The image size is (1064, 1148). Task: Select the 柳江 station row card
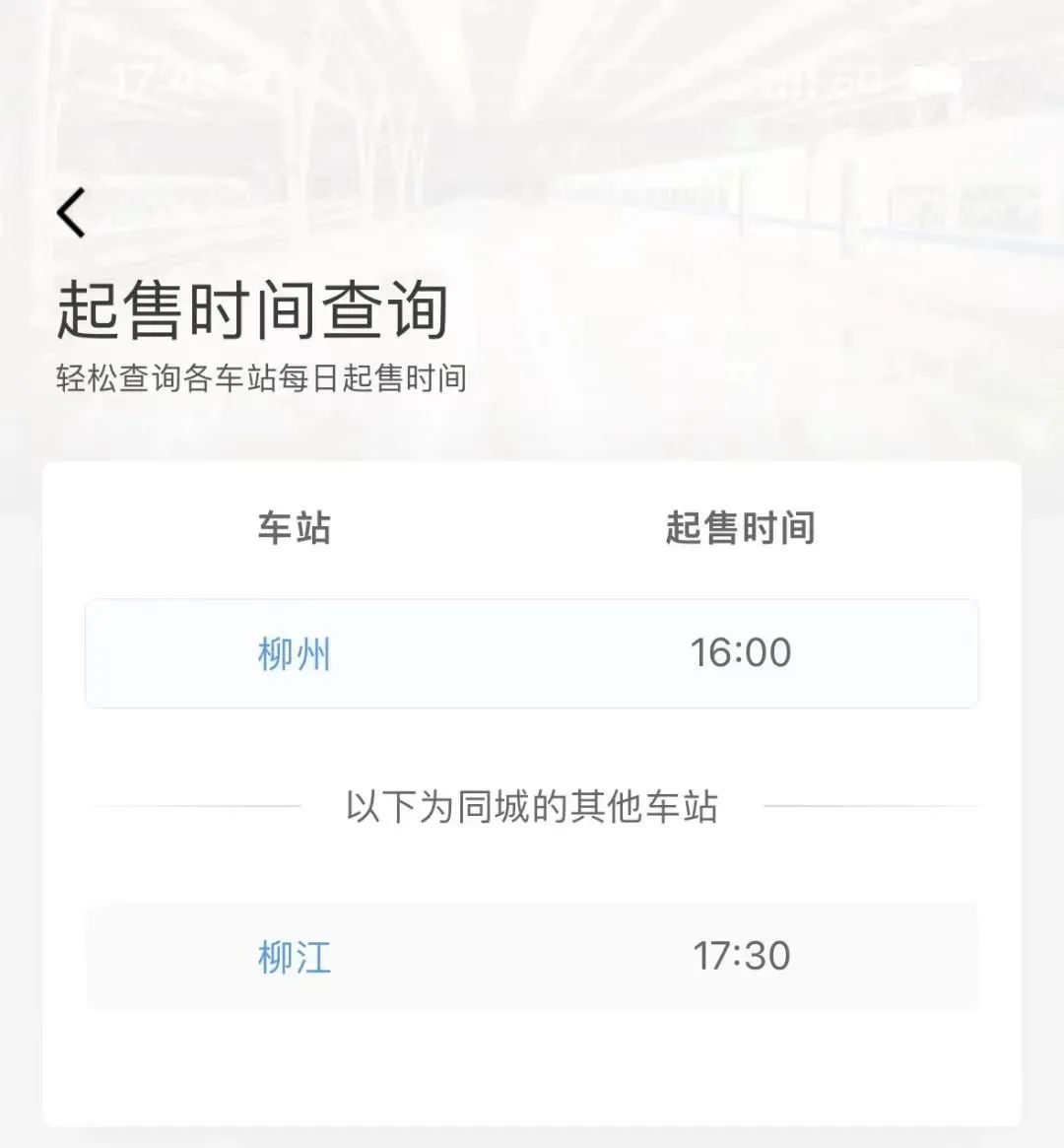532,956
